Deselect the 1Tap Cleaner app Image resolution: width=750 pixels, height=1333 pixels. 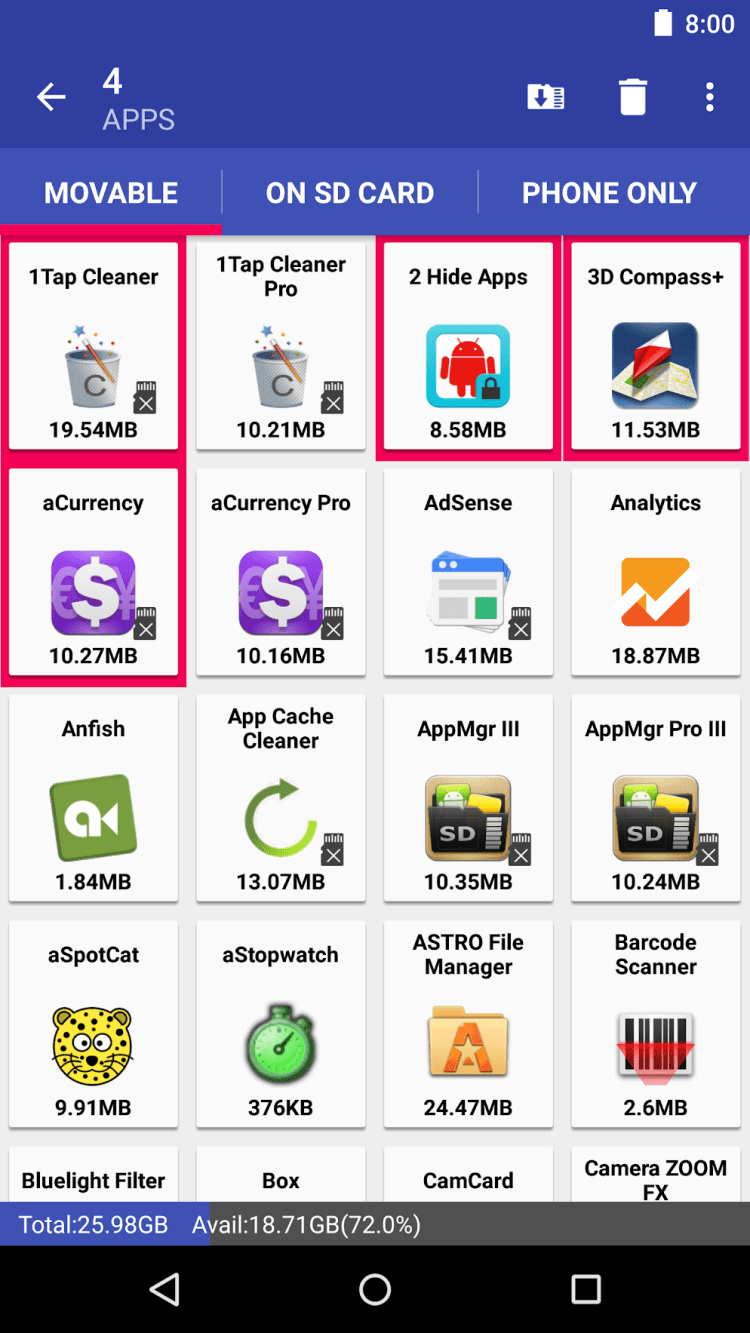93,347
